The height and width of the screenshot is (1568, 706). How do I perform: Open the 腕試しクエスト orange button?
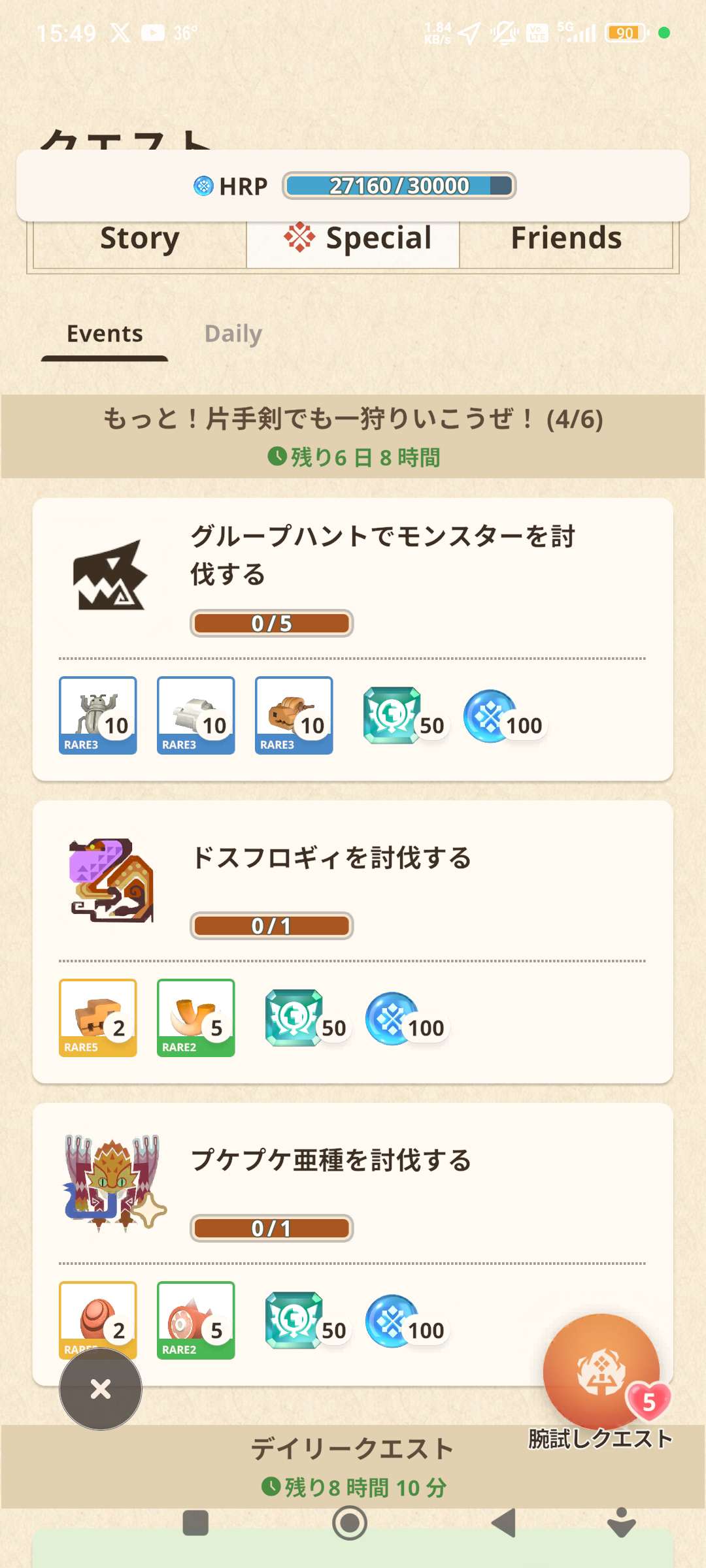point(601,1372)
